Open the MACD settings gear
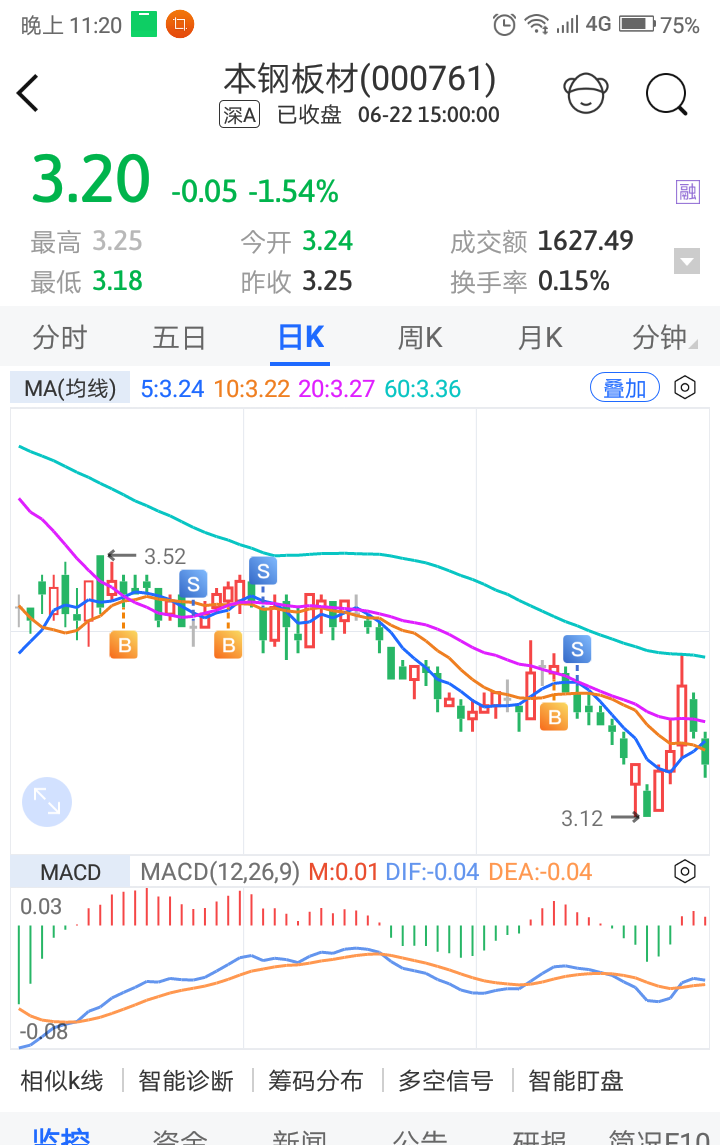 click(x=685, y=871)
